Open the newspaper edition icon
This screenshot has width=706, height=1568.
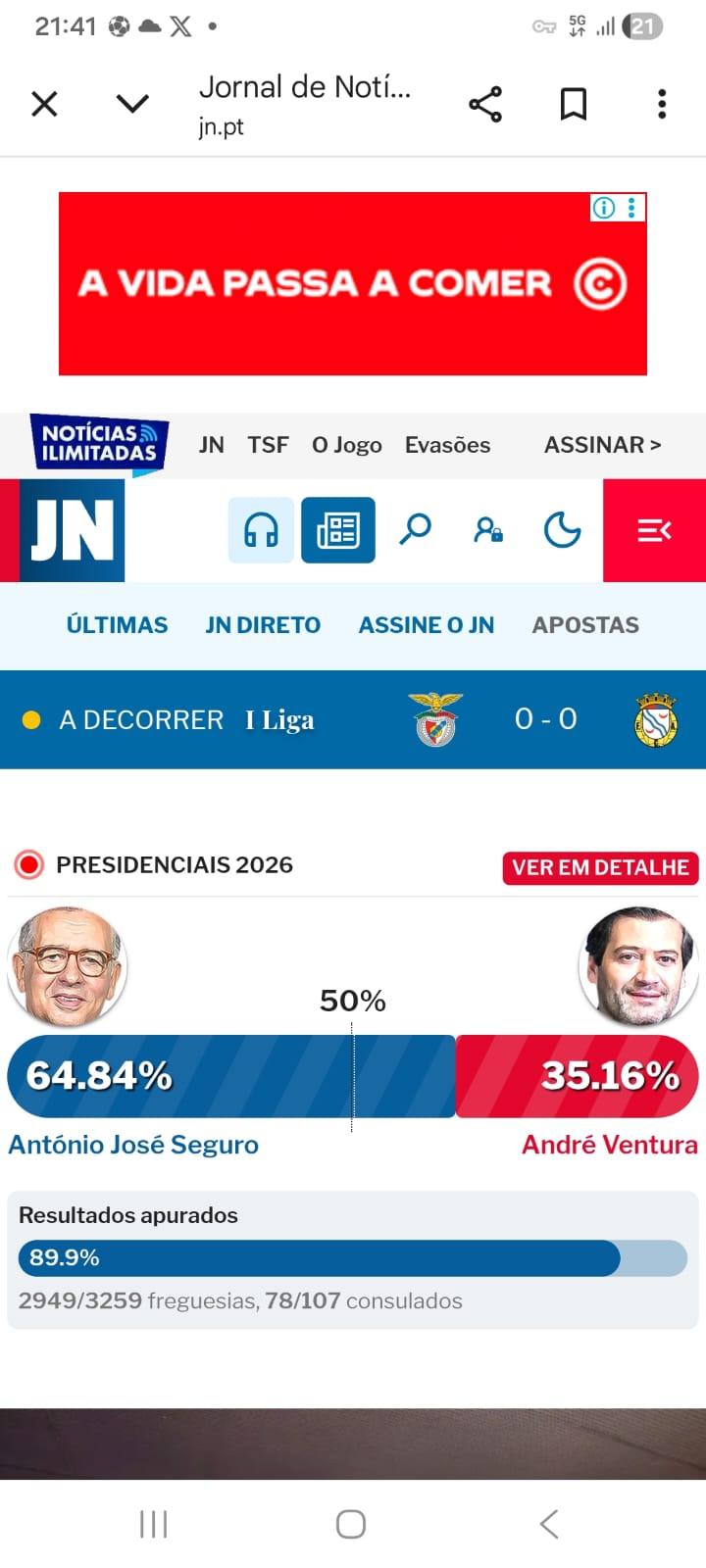pos(338,530)
